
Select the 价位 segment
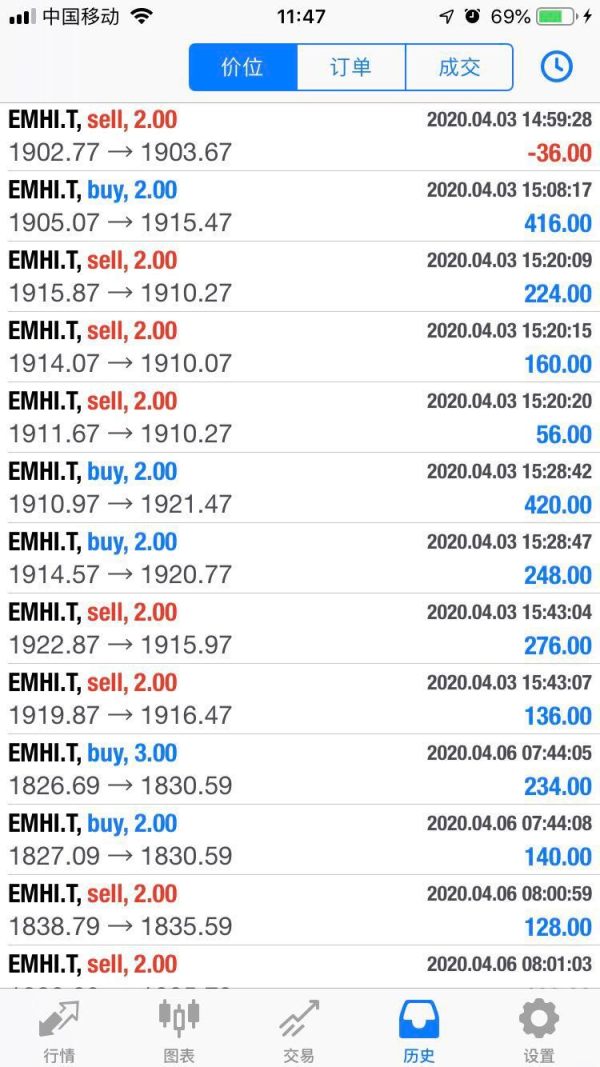[243, 67]
